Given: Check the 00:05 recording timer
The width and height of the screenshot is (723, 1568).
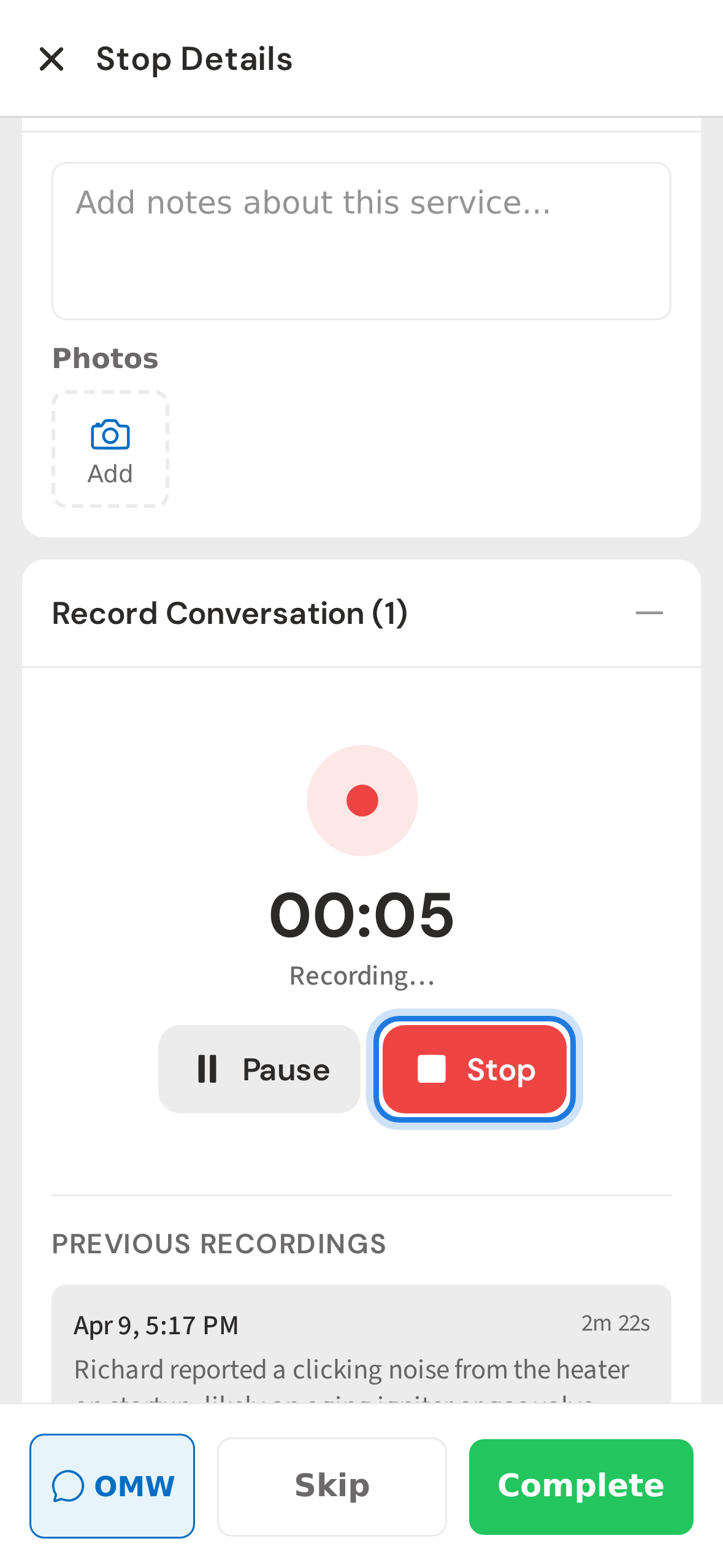Looking at the screenshot, I should point(362,914).
